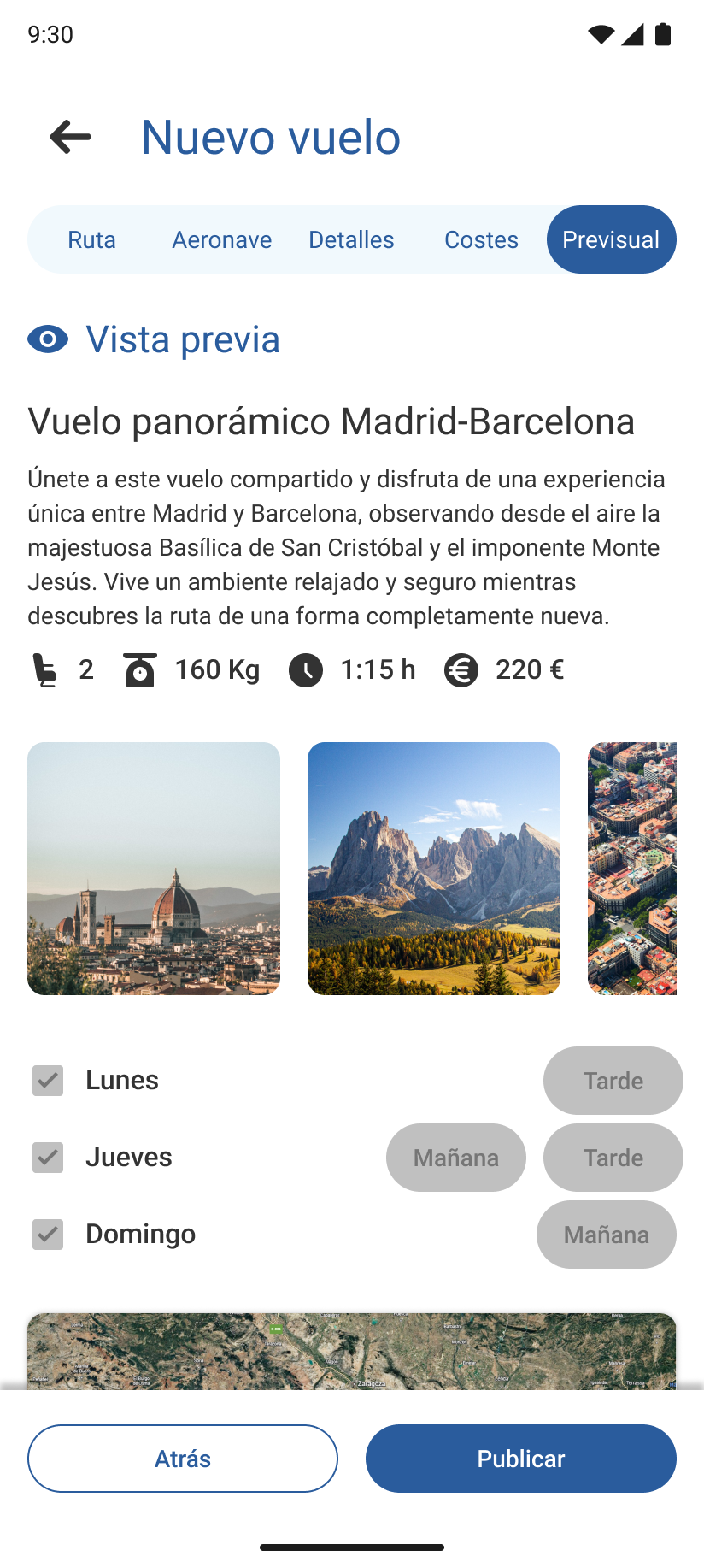Toggle the Lunes checkbox
Viewport: 704px width, 1568px height.
tap(48, 1081)
